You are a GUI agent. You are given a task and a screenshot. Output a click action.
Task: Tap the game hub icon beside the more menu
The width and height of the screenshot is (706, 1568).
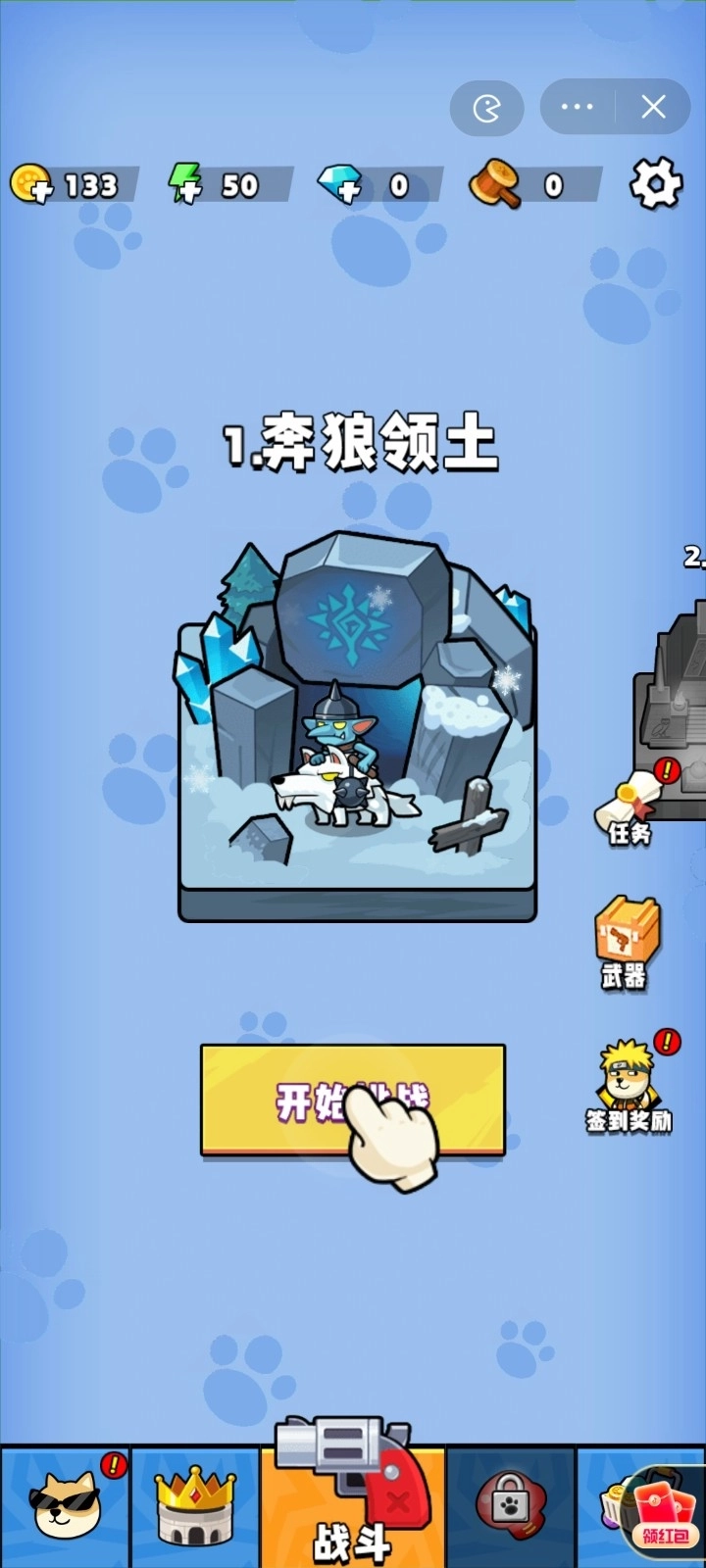tap(486, 107)
